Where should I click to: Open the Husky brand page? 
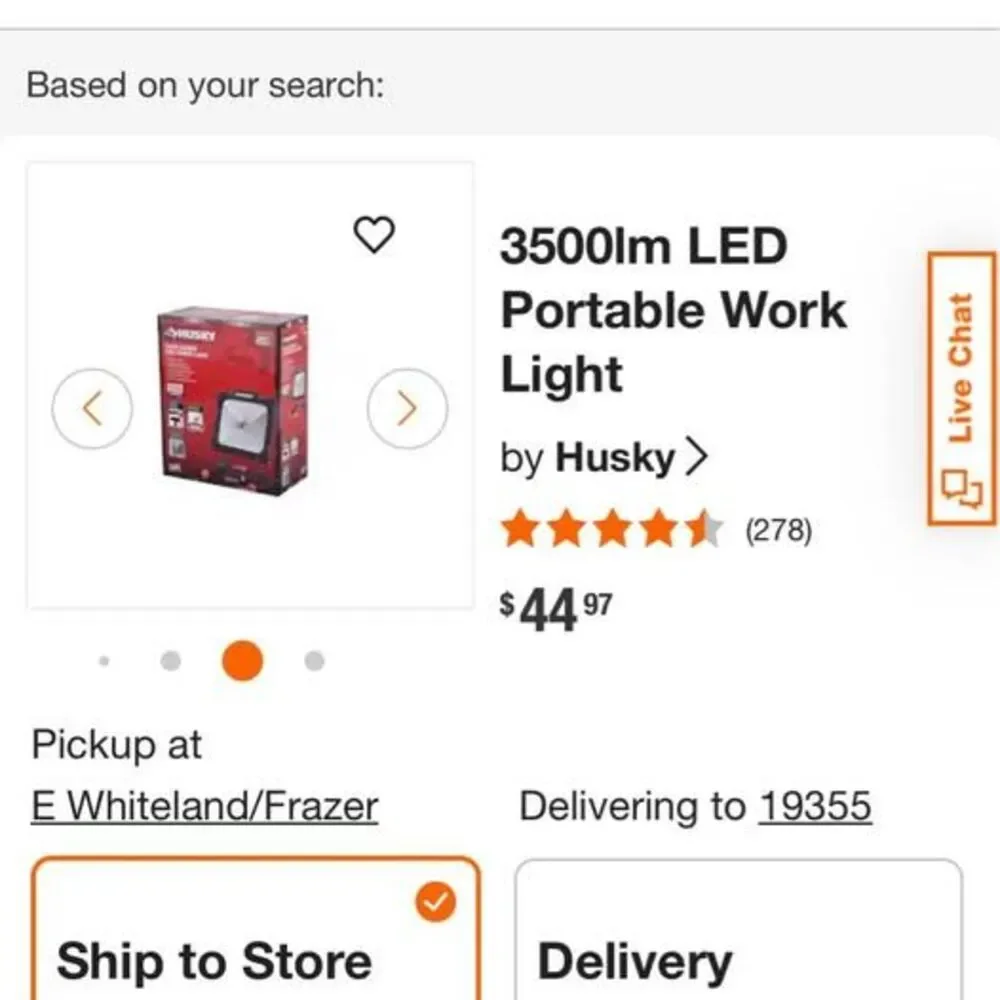630,458
